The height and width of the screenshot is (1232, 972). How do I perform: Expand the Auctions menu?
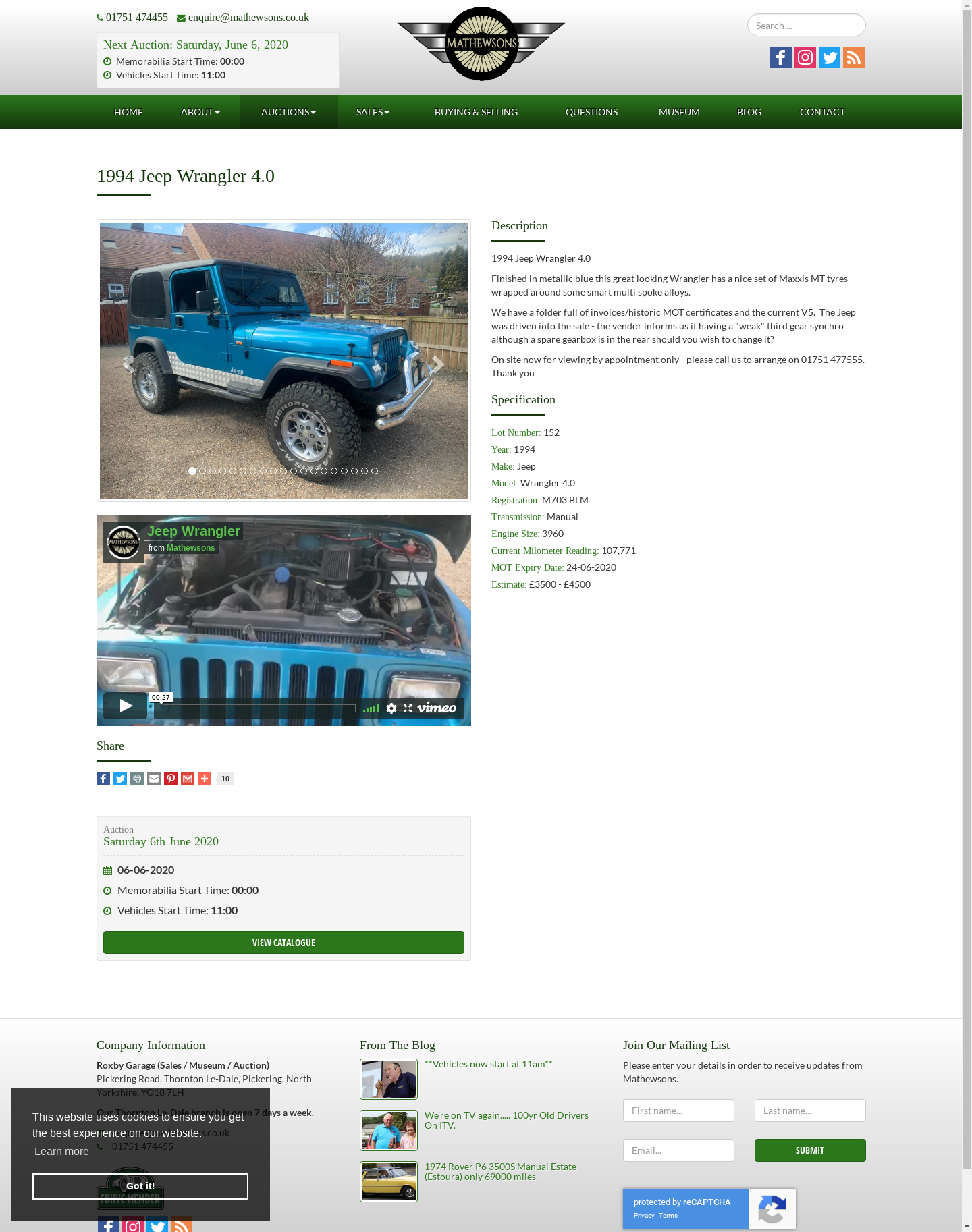[288, 112]
